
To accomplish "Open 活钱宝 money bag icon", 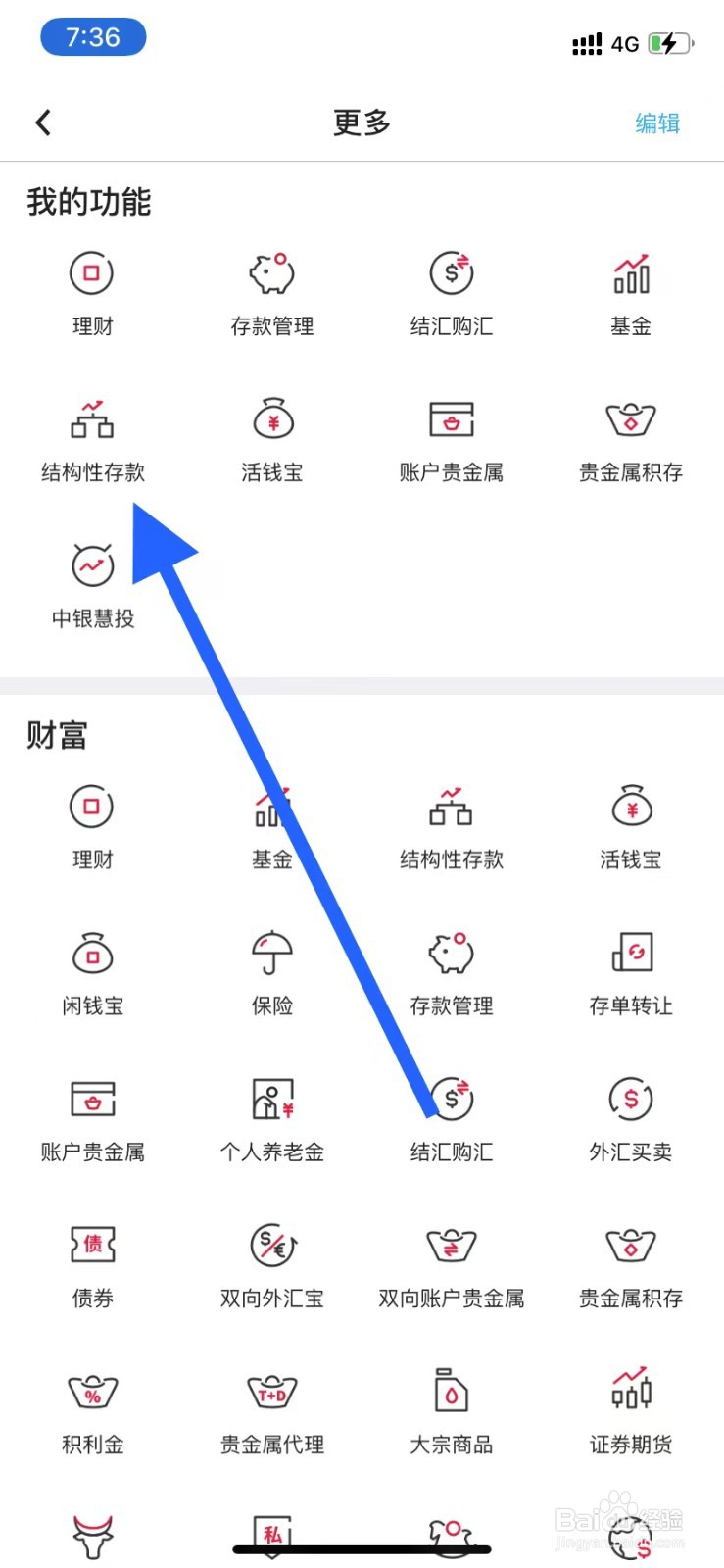I will [x=271, y=423].
